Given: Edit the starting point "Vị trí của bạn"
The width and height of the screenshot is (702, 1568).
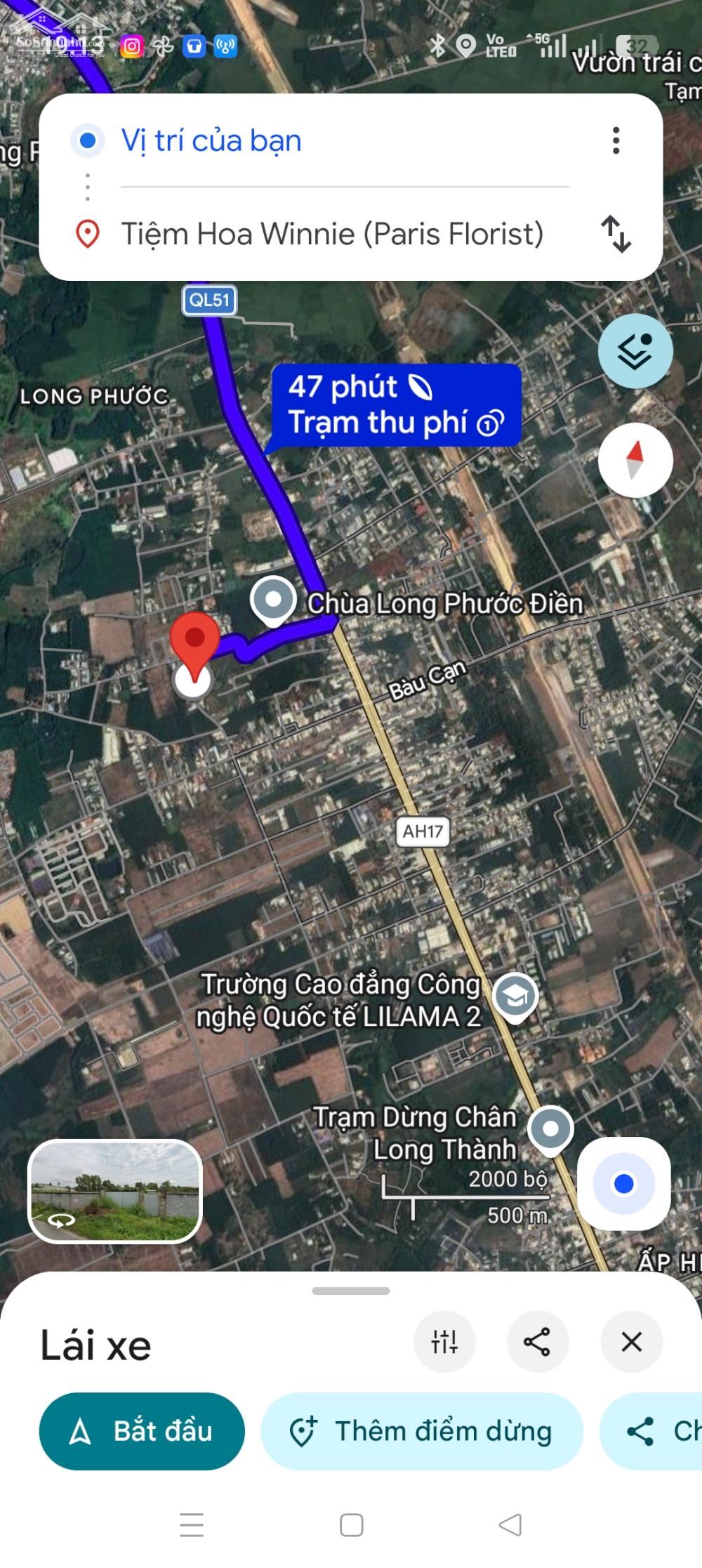Looking at the screenshot, I should pos(211,140).
